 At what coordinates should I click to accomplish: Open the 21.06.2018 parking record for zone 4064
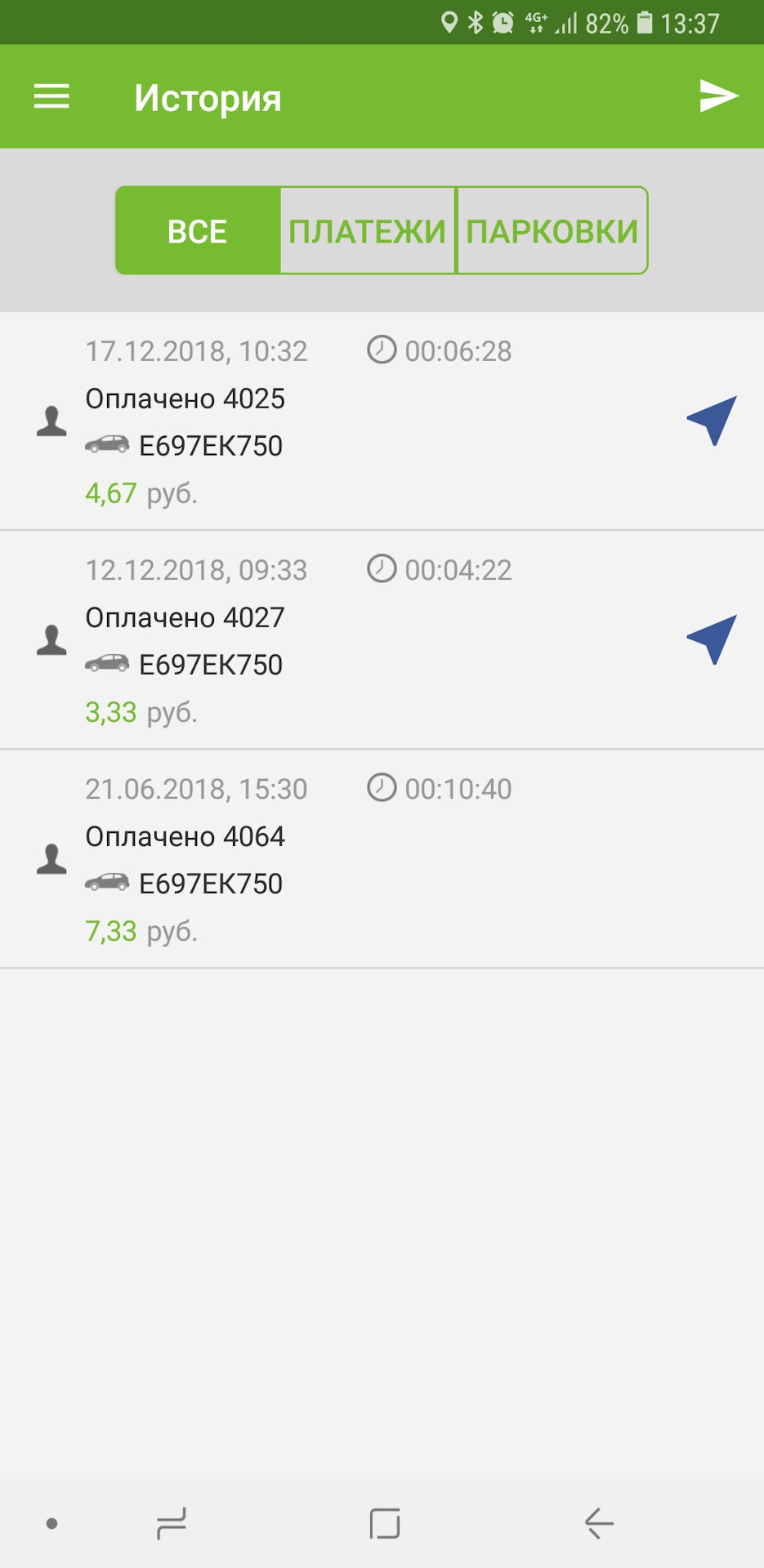coord(327,859)
